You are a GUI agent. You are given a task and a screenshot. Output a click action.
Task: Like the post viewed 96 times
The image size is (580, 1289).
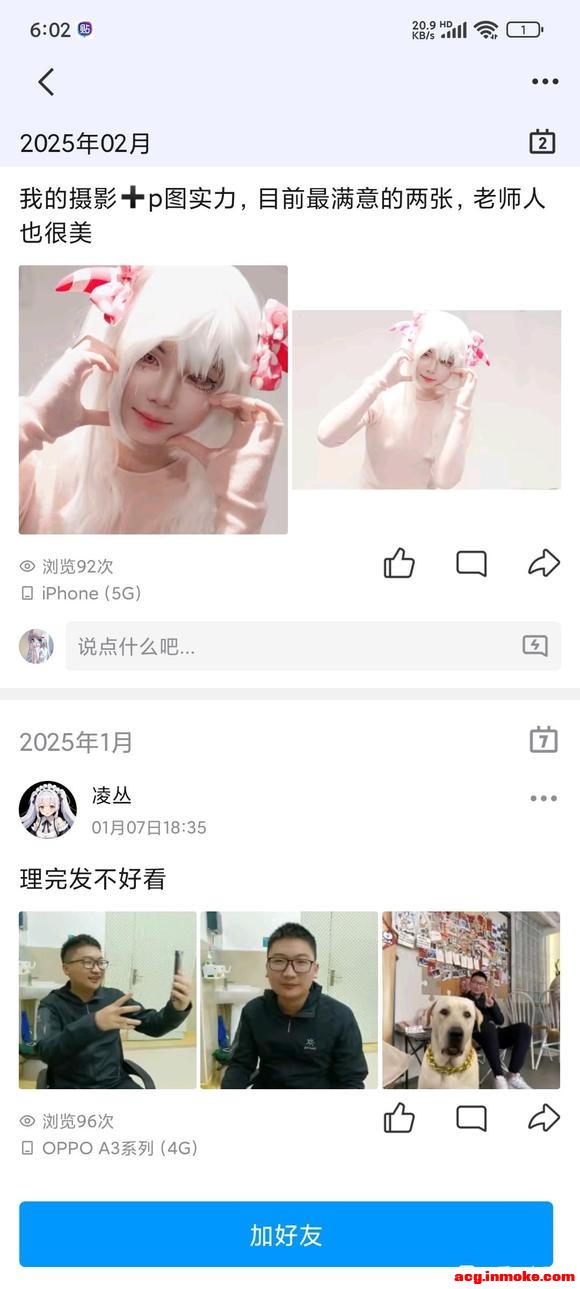[x=399, y=1118]
